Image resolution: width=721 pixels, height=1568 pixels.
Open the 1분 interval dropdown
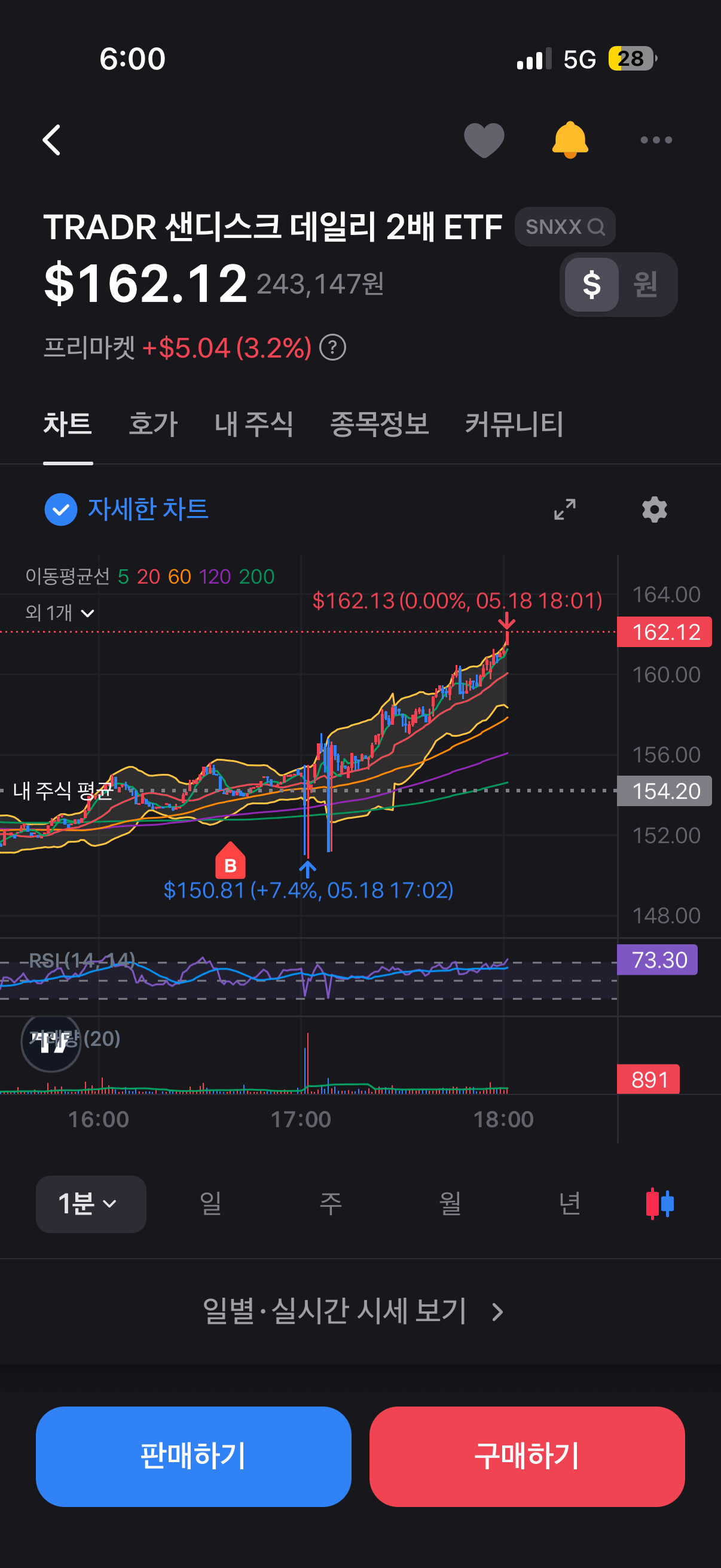point(91,1204)
